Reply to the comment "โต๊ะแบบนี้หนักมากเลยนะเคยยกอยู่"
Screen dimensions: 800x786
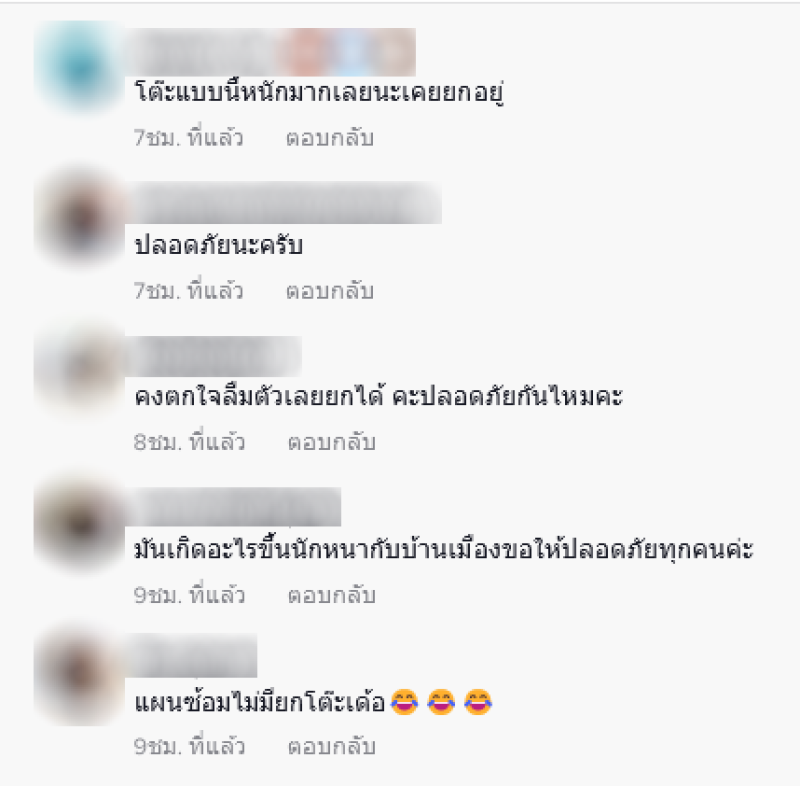point(330,138)
